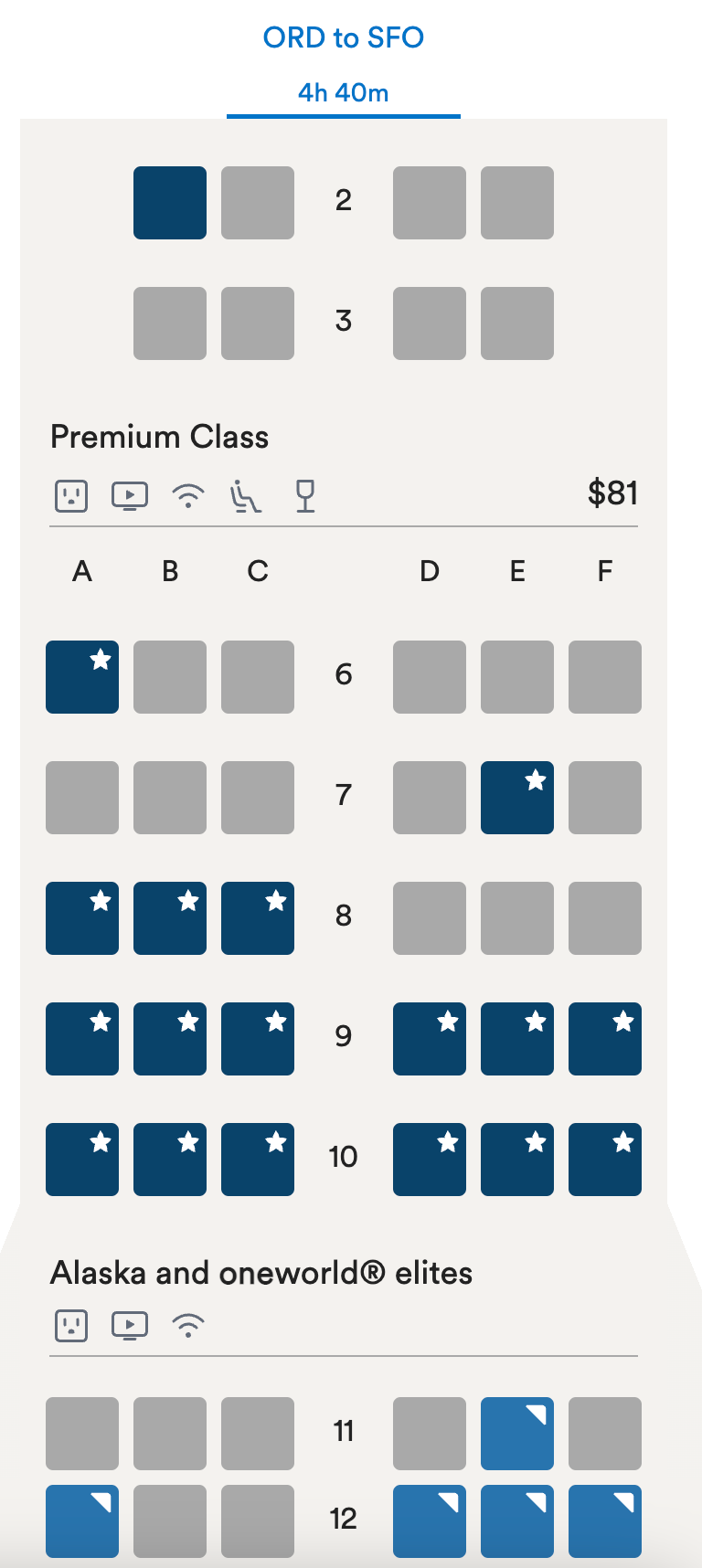Pick elite window seat 12F
The image size is (702, 1568).
coord(605,1521)
